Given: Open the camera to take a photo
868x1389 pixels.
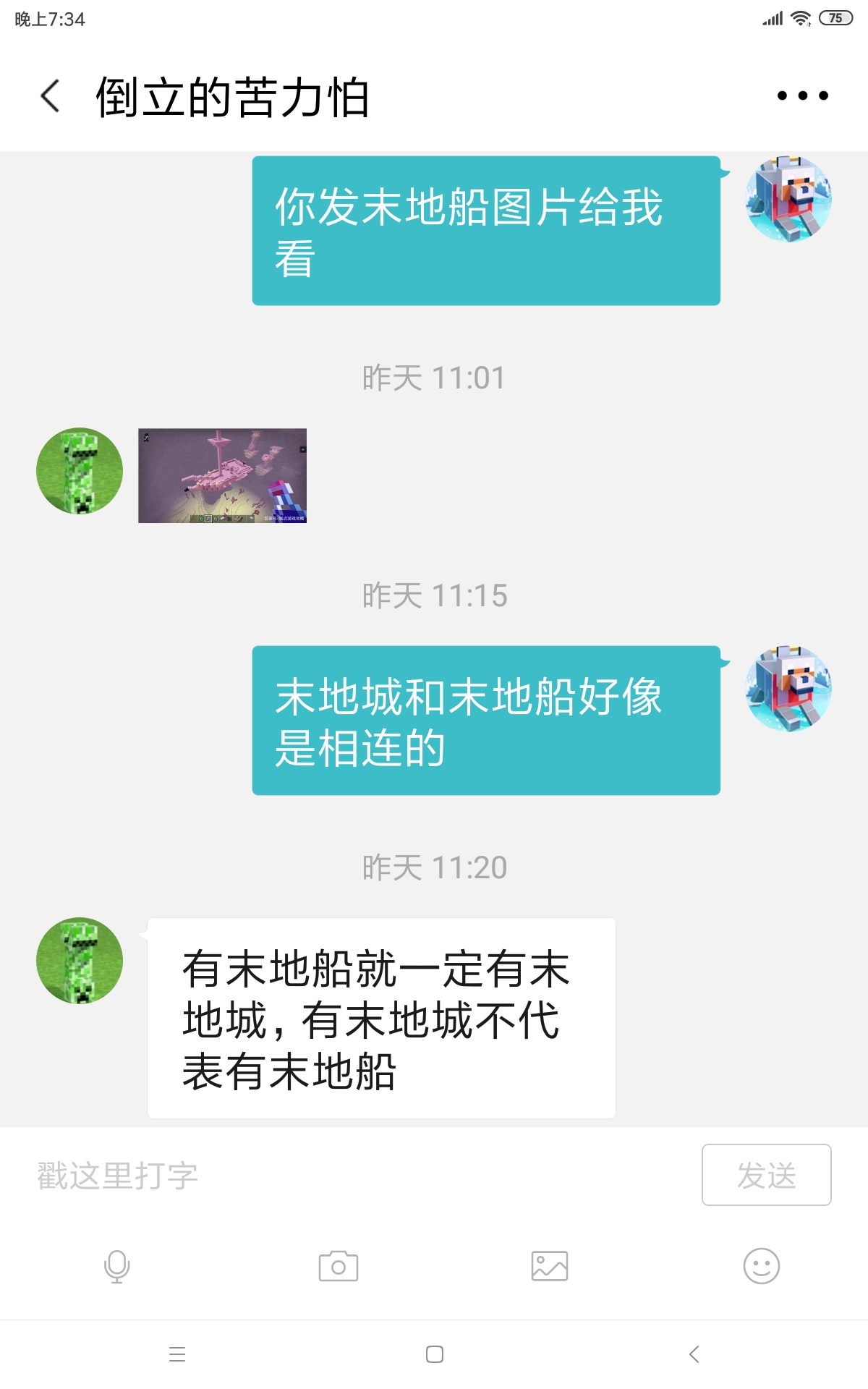Looking at the screenshot, I should 339,1266.
